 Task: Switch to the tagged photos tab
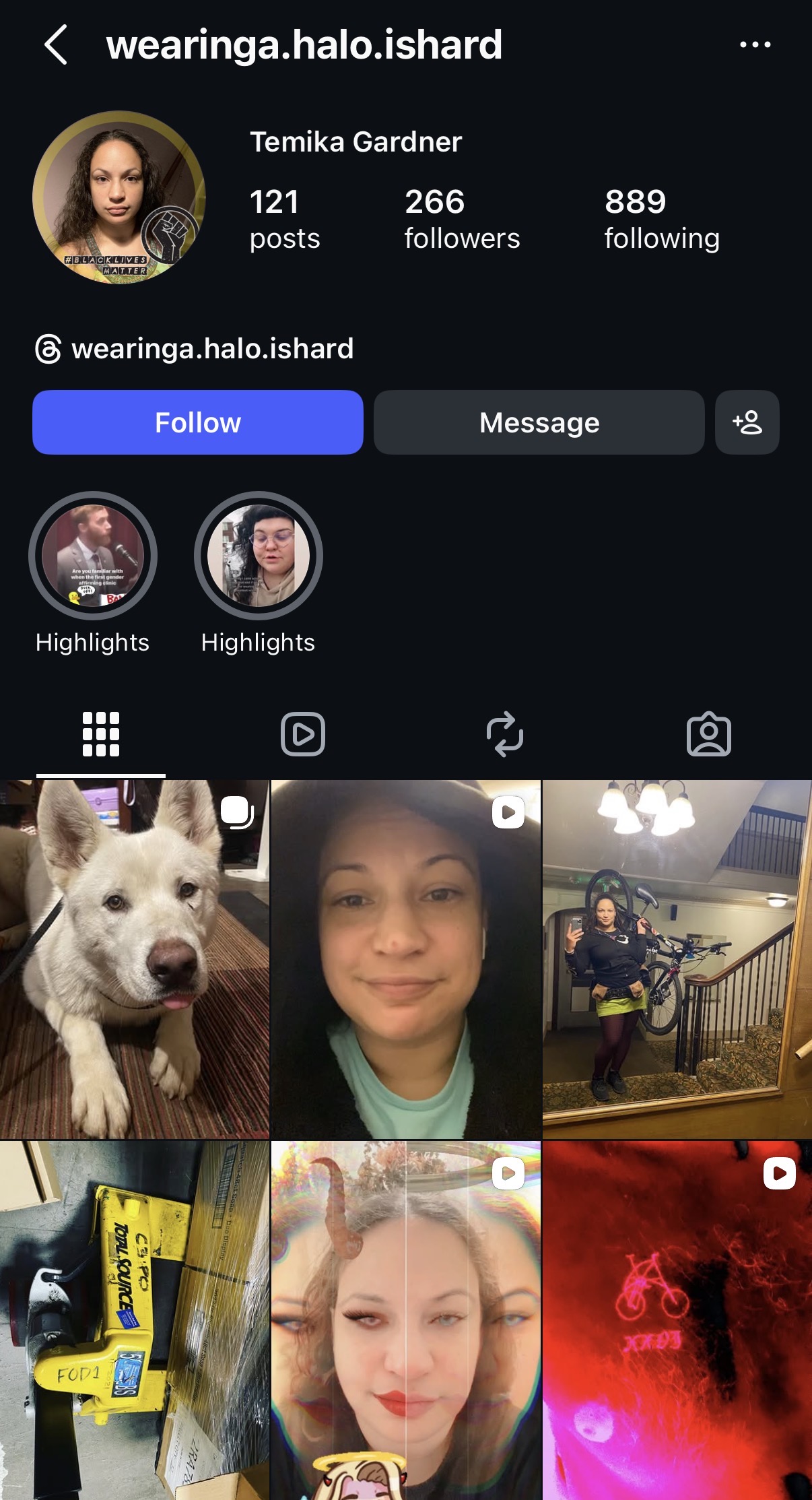(708, 733)
